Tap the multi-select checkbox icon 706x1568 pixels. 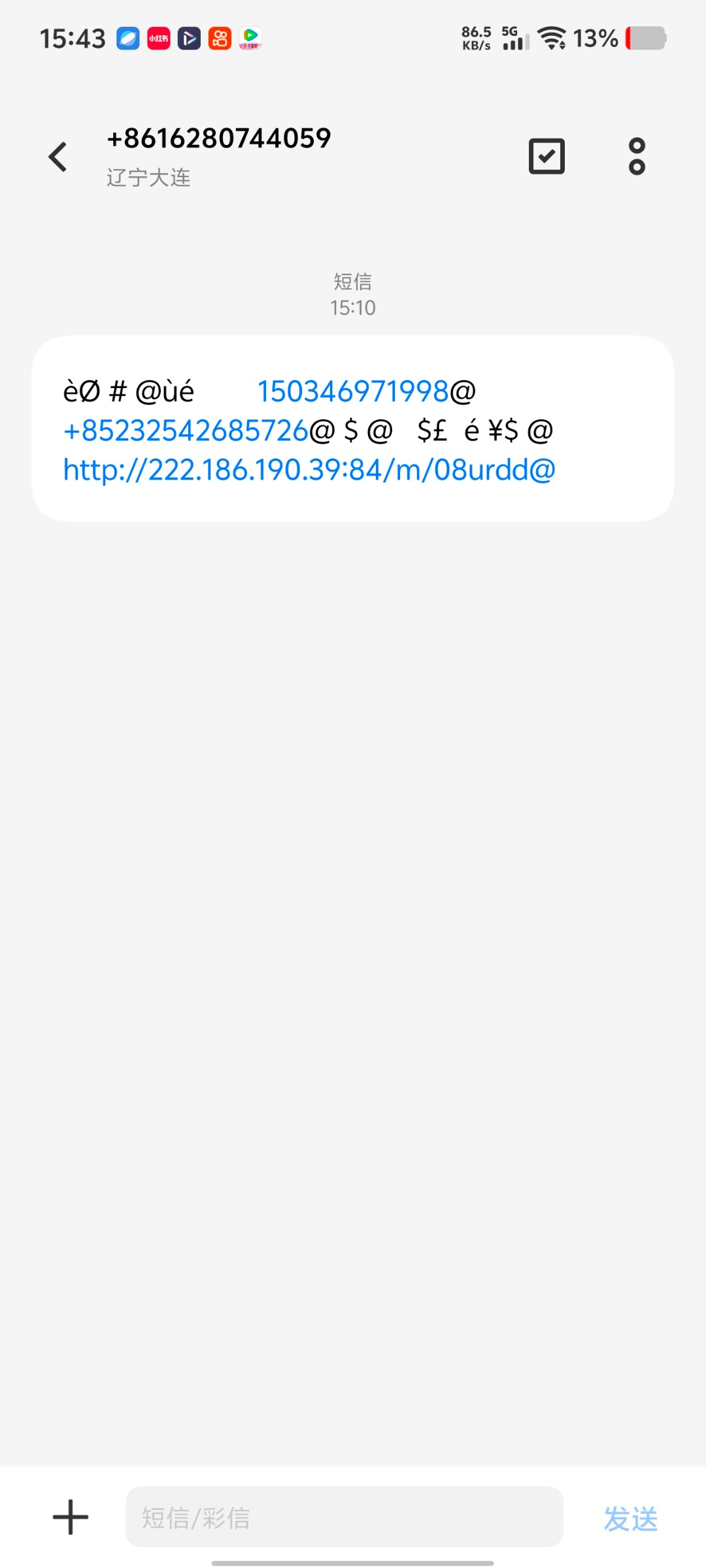coord(546,157)
